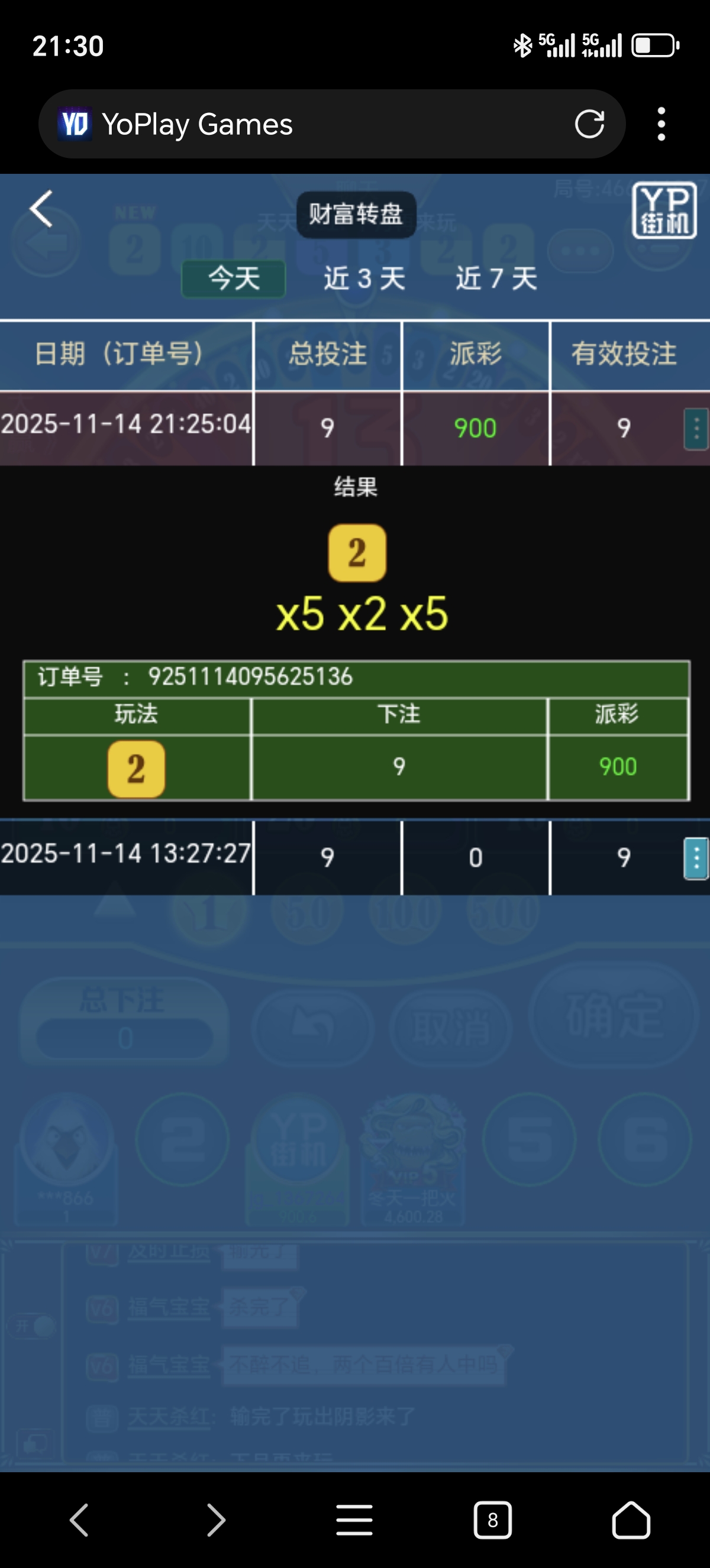Viewport: 710px width, 1568px height.
Task: Open the browser hamburger menu
Action: coord(354,1520)
